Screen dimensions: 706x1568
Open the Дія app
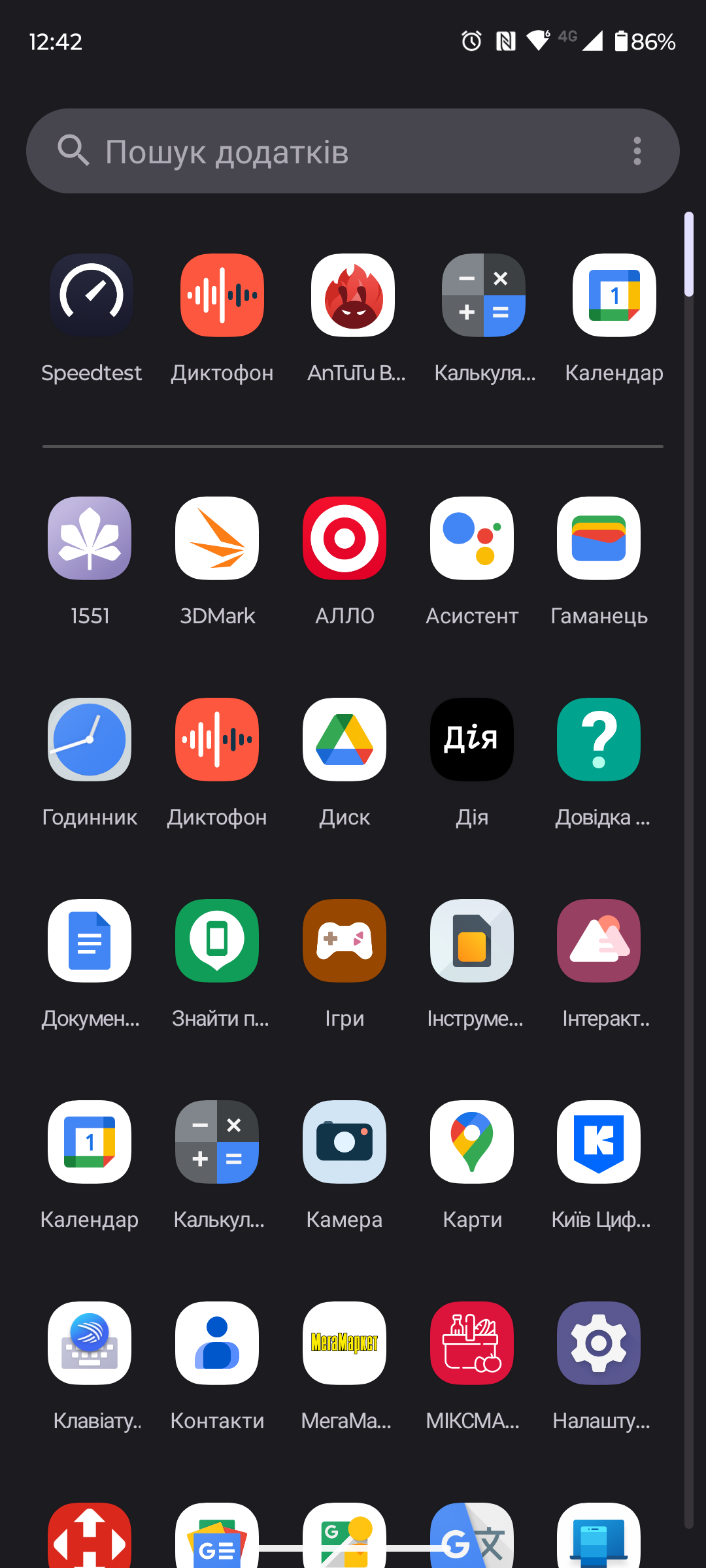coord(472,740)
